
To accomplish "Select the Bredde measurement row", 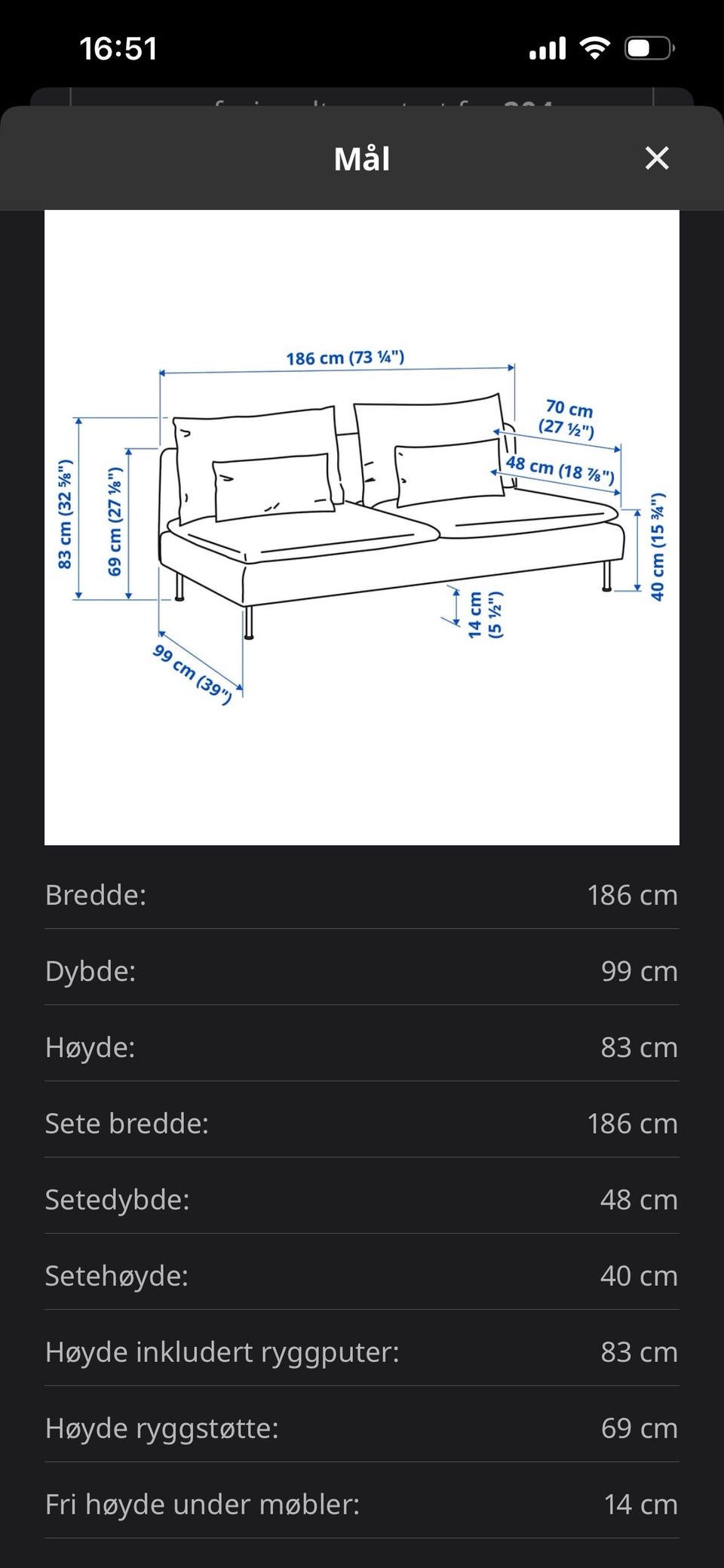I will (x=362, y=896).
